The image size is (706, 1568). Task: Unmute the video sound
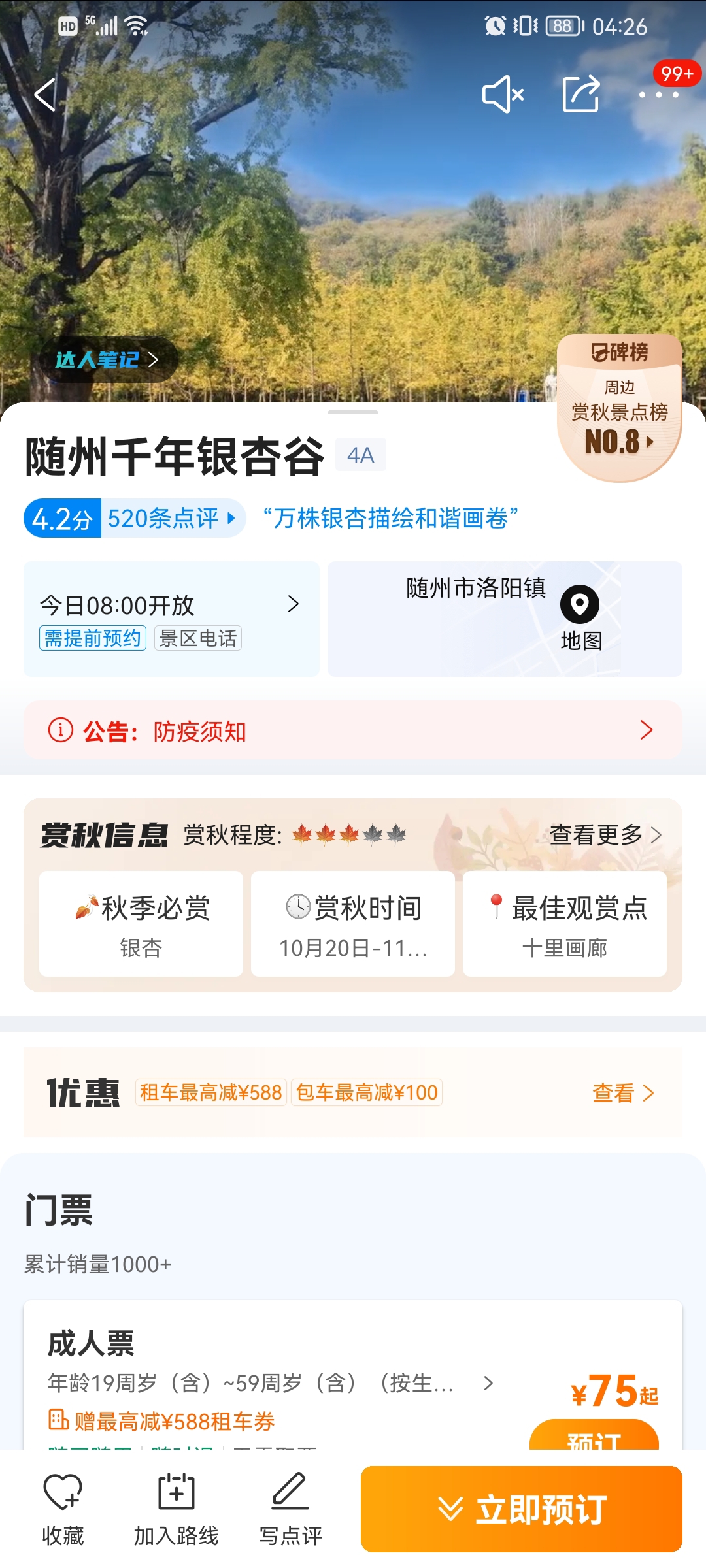[503, 95]
